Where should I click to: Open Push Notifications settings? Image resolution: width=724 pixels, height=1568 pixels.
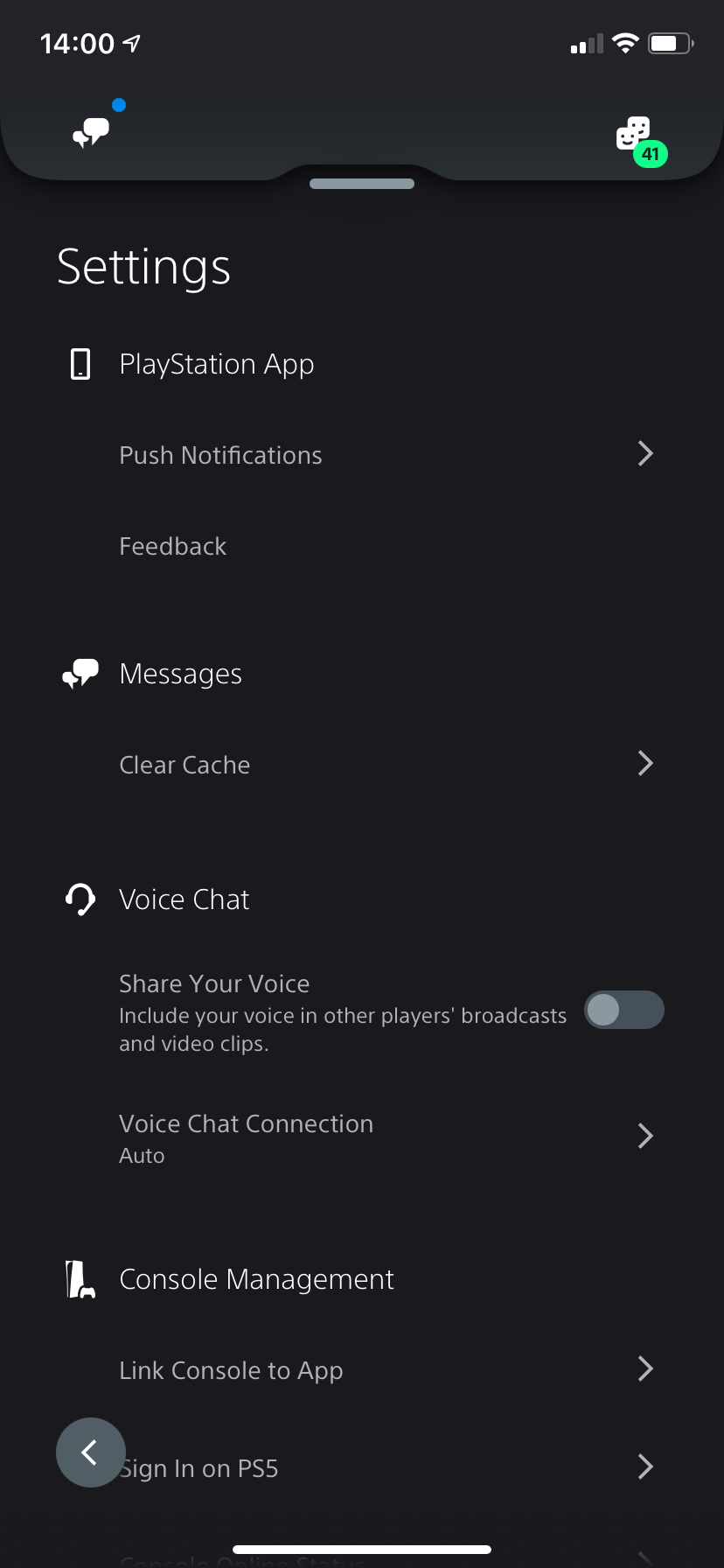pos(385,455)
